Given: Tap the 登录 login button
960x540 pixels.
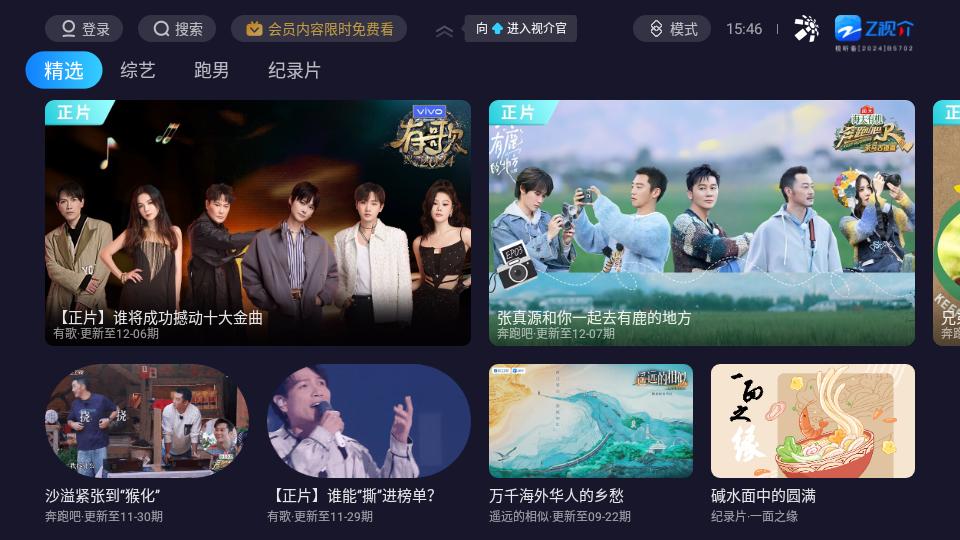Looking at the screenshot, I should tap(84, 29).
